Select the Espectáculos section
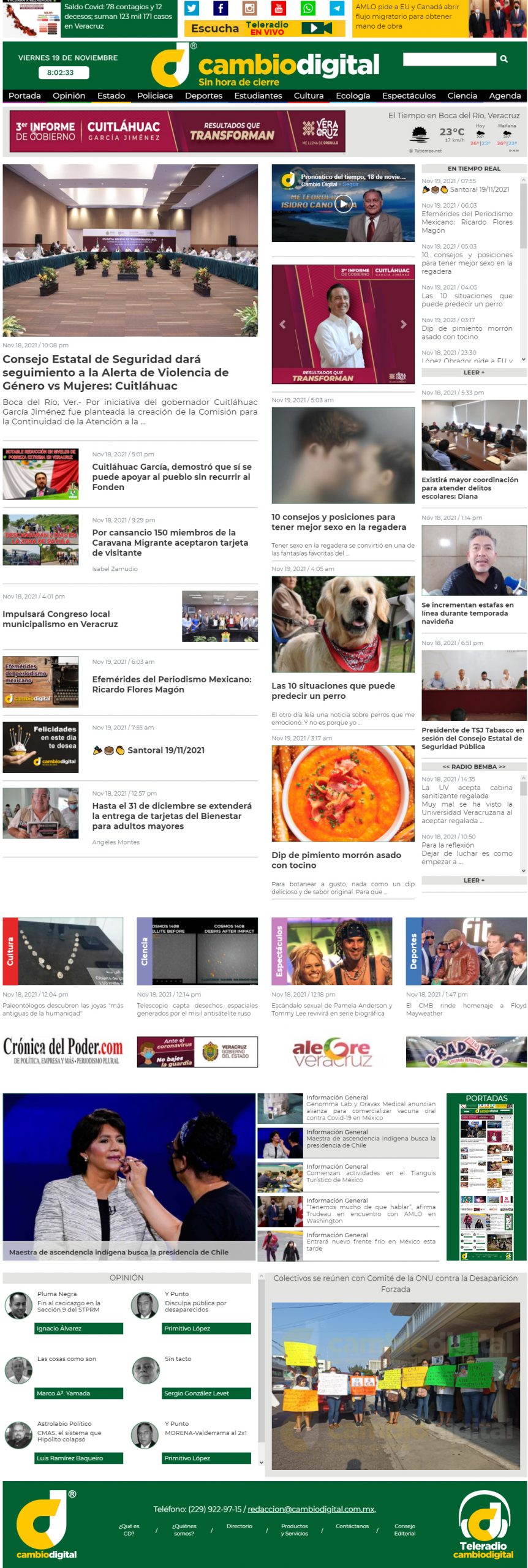This screenshot has height=1568, width=528. (x=409, y=96)
